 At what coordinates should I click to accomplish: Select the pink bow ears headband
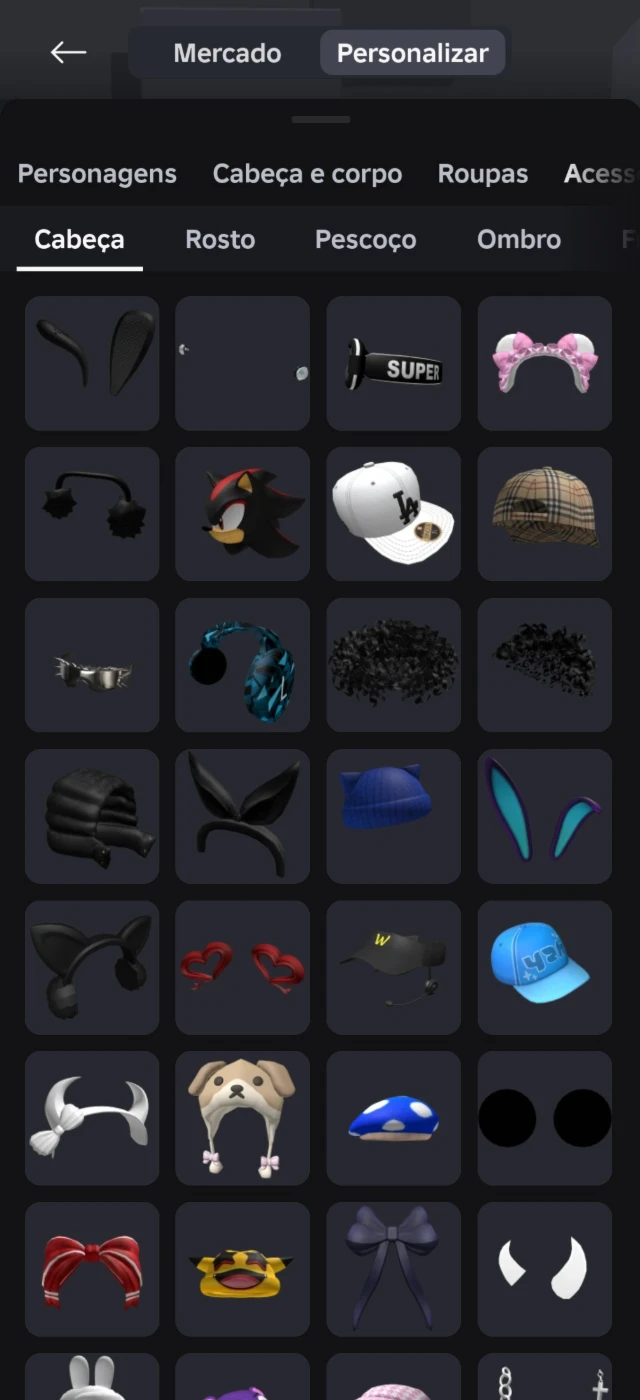(x=545, y=363)
